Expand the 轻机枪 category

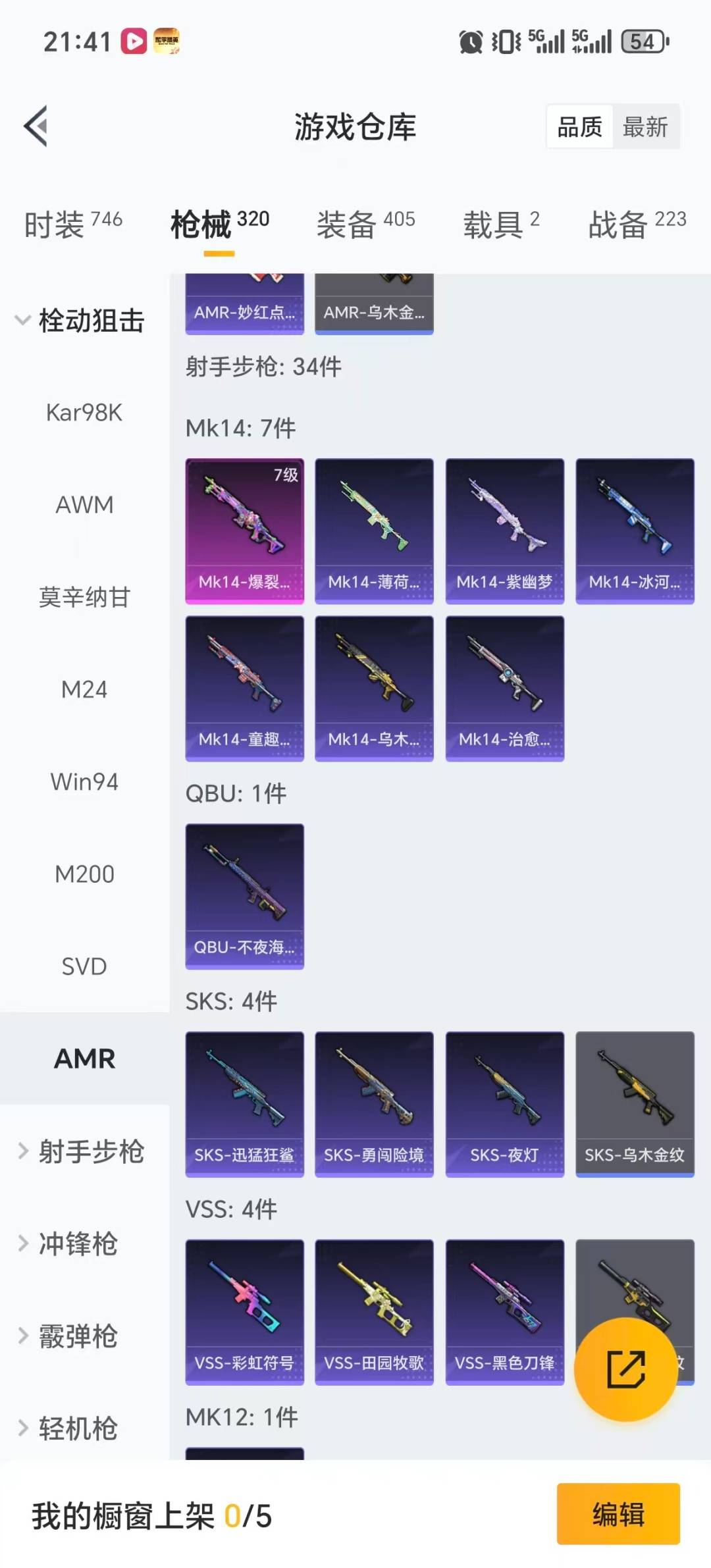point(78,1428)
